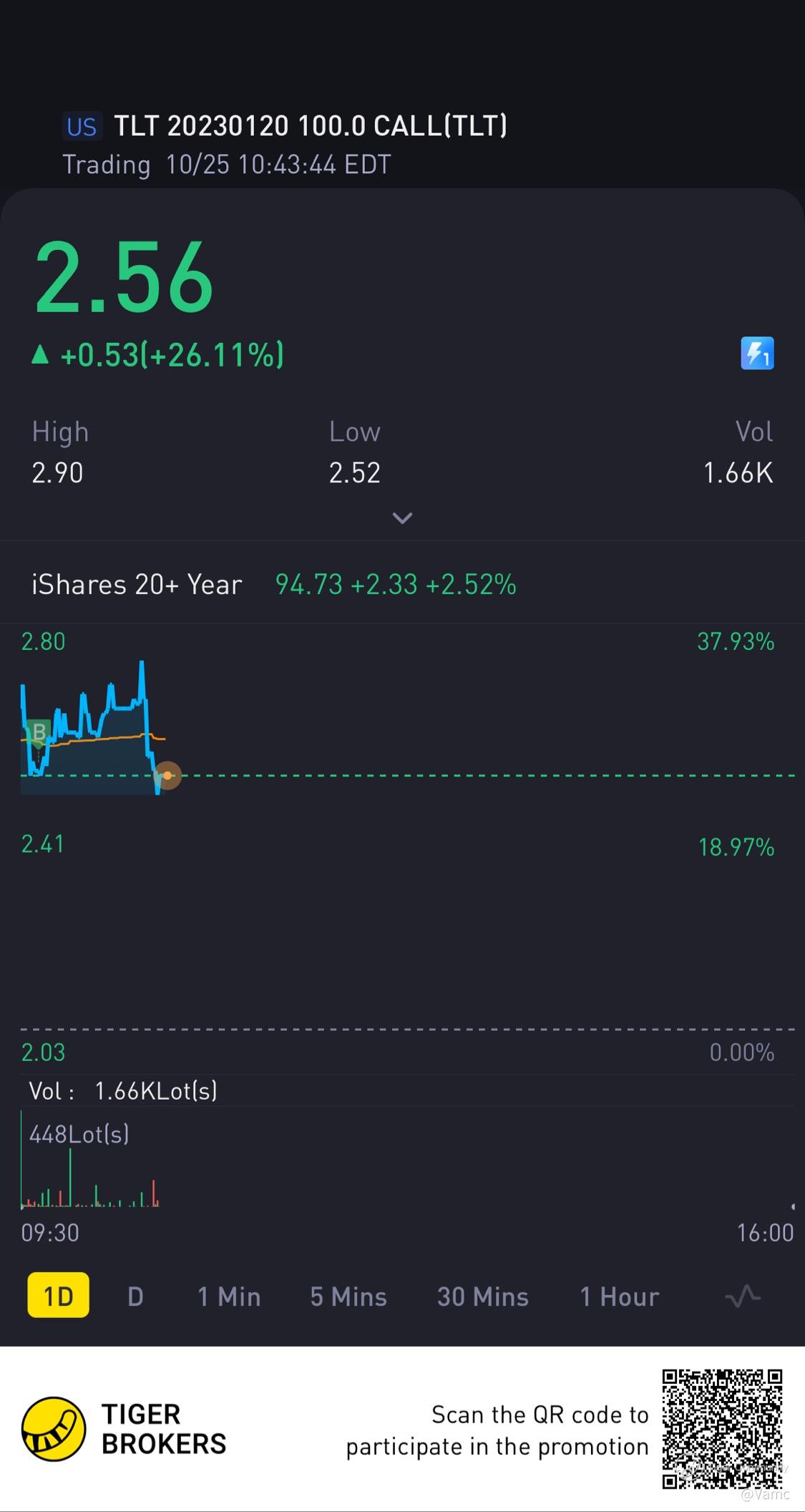The height and width of the screenshot is (1512, 805).
Task: Select the 1D chart tab
Action: [x=58, y=1296]
